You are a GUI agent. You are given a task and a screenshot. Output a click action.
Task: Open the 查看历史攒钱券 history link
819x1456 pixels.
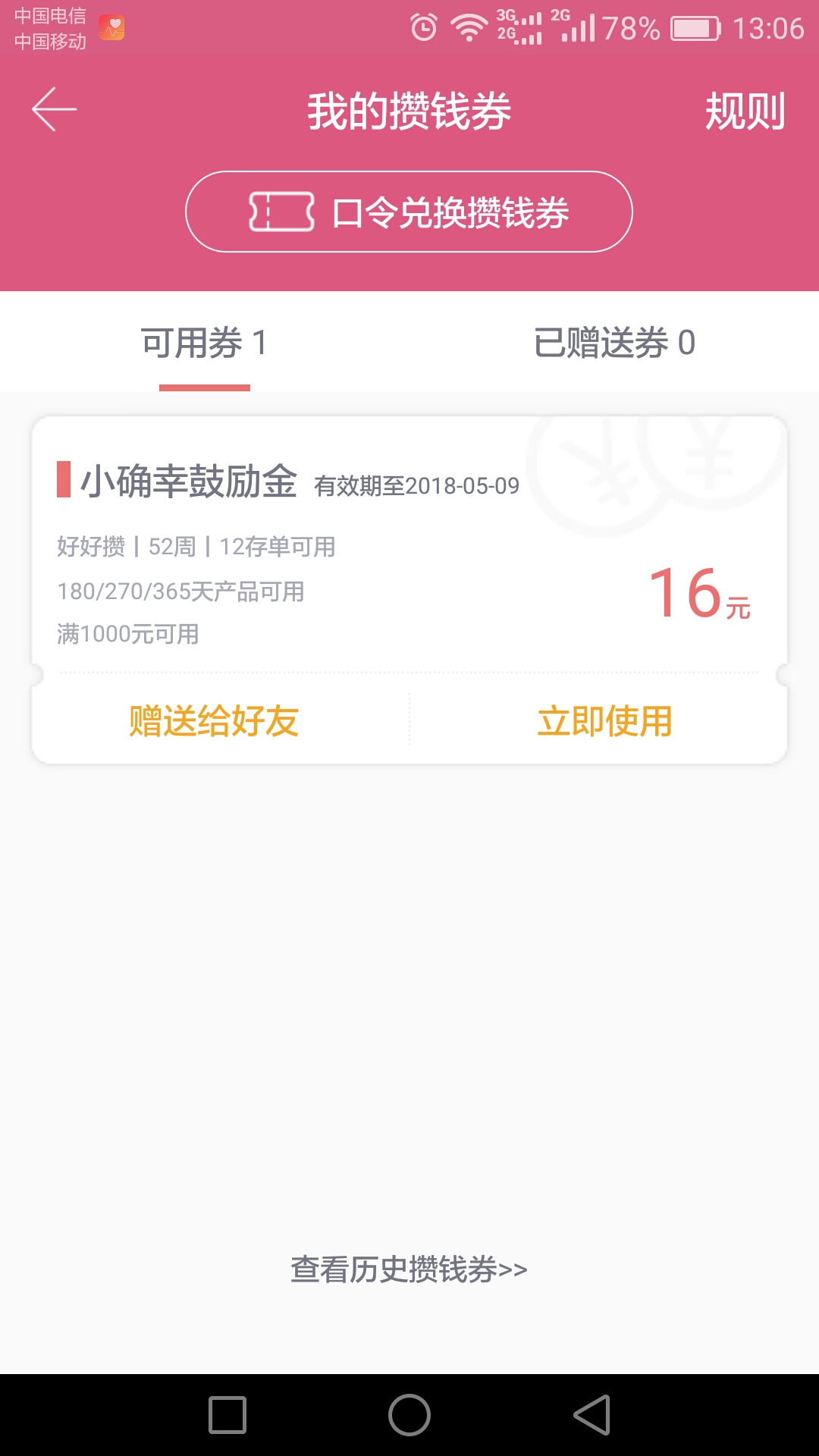tap(409, 1269)
